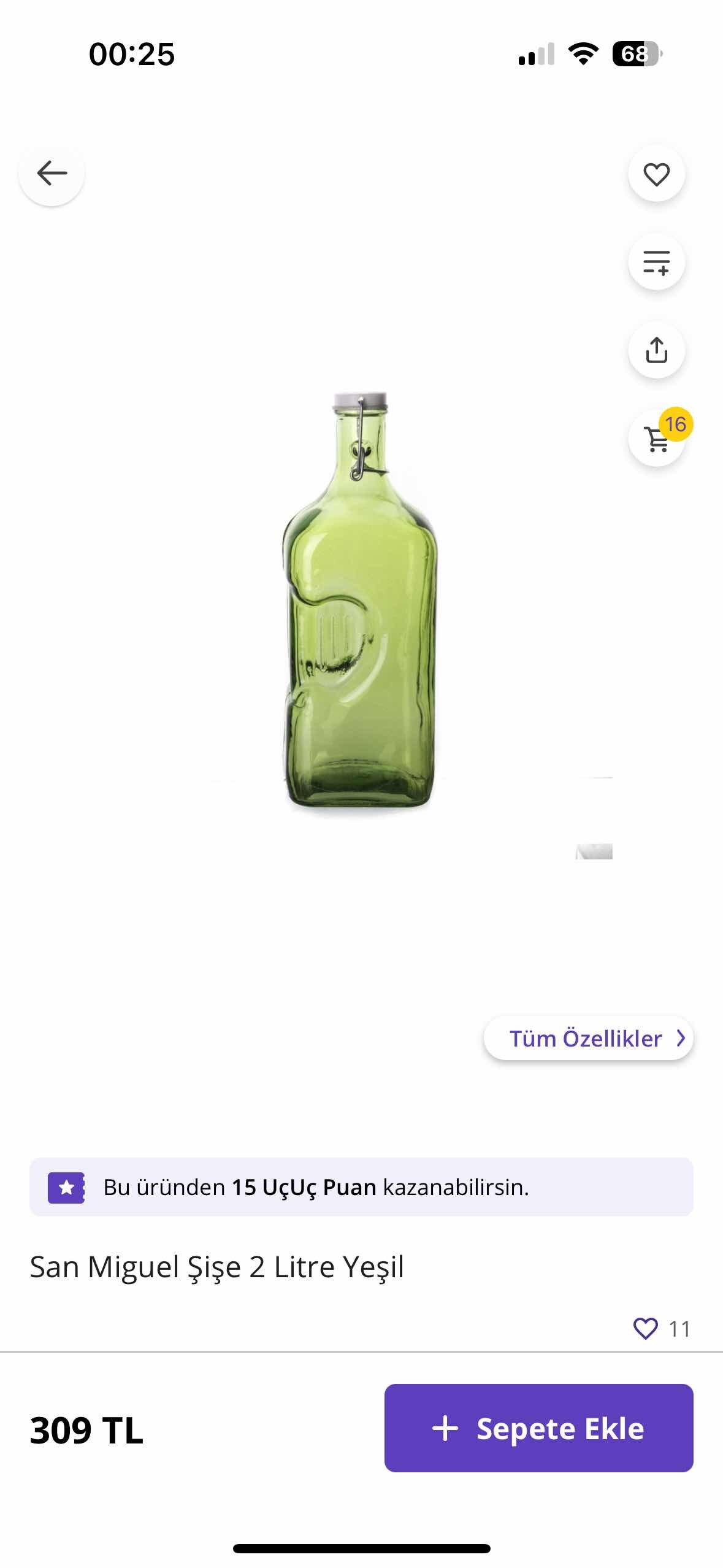Add this product to a list
The image size is (723, 1568).
[x=656, y=263]
